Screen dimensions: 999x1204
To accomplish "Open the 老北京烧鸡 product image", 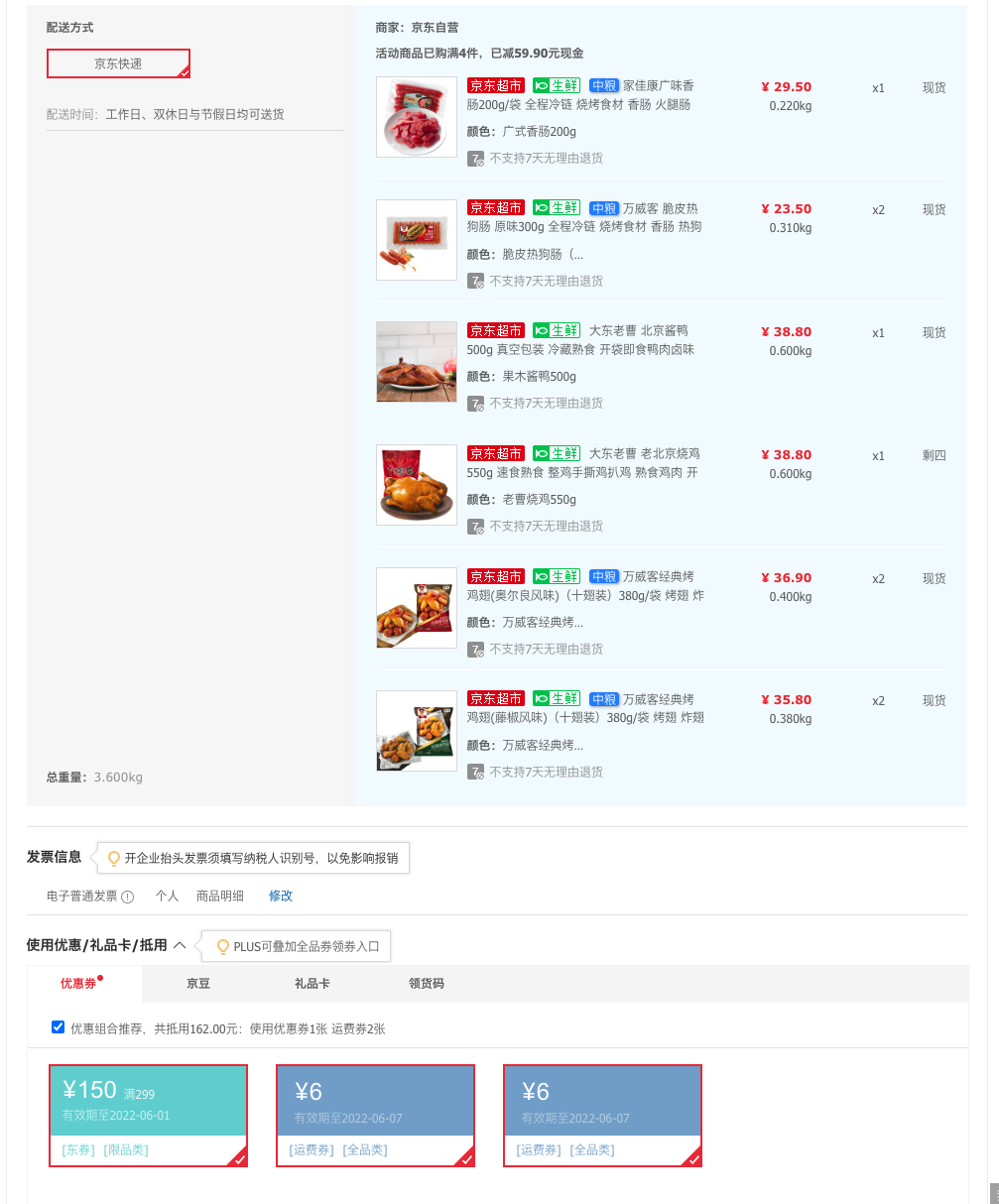I will pyautogui.click(x=417, y=485).
